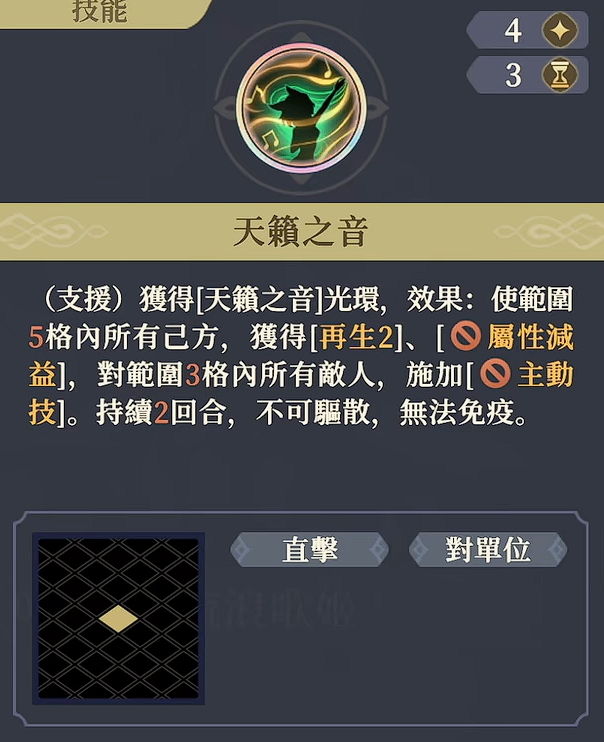Select the 直擊 tag
The image size is (604, 742).
309,549
